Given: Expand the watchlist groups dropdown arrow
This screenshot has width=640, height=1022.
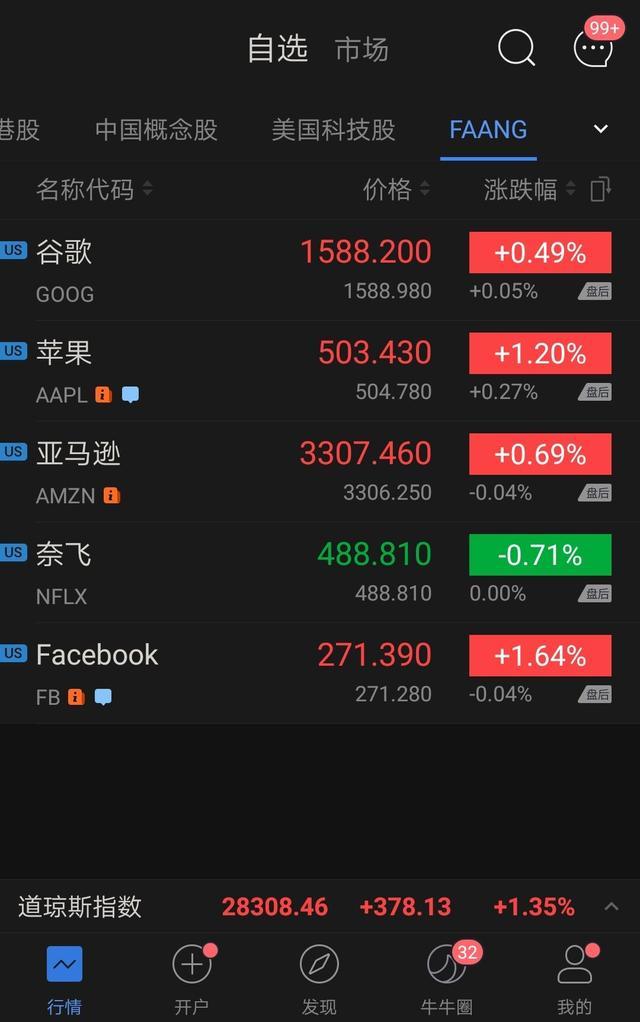Looking at the screenshot, I should (601, 129).
